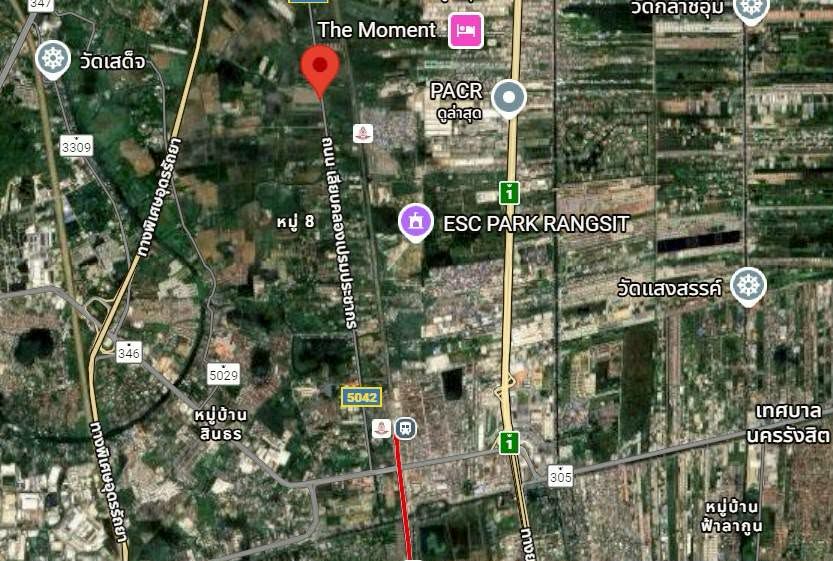This screenshot has height=561, width=833.
Task: Open the วัดแสงสรรค์ temple marker
Action: pyautogui.click(x=747, y=287)
